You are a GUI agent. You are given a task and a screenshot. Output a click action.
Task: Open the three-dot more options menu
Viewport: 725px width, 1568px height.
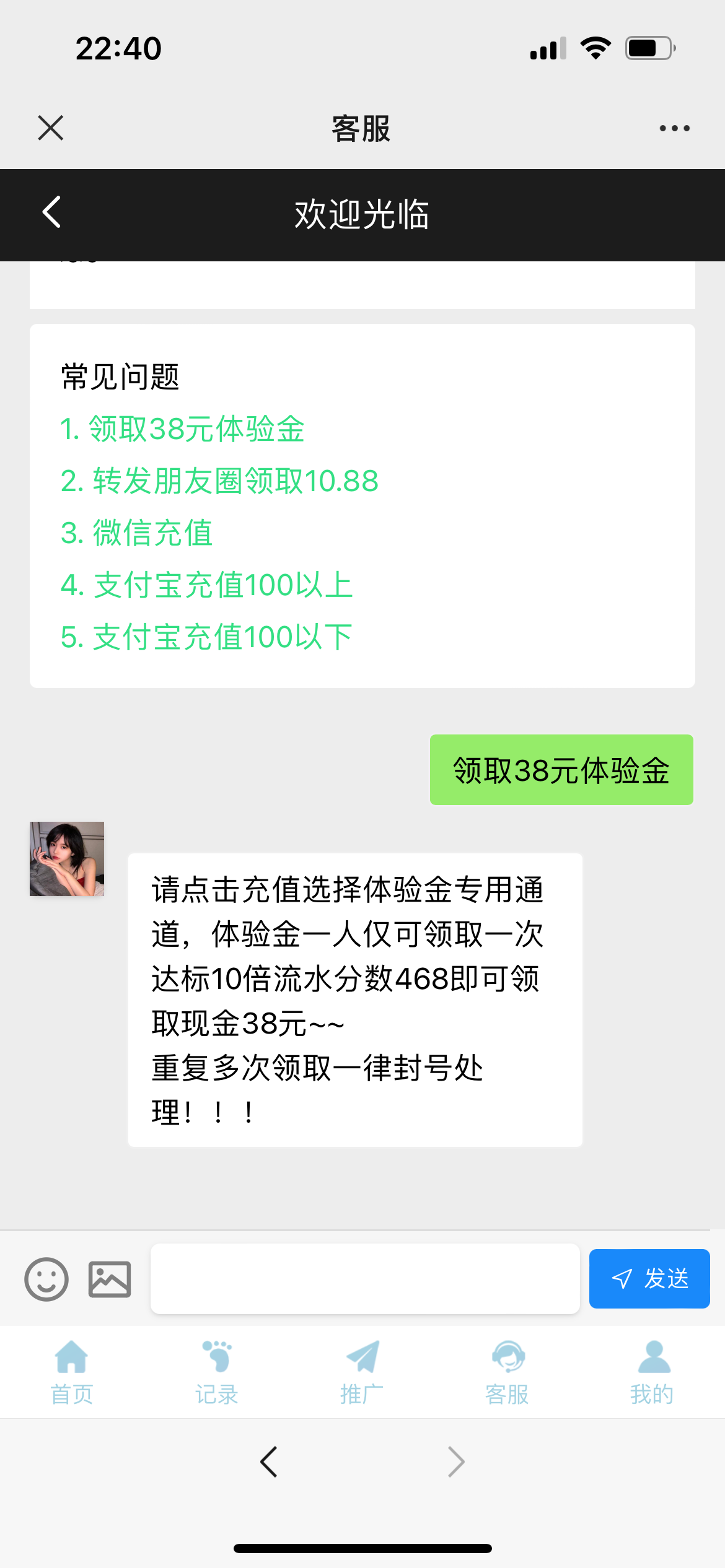point(674,128)
